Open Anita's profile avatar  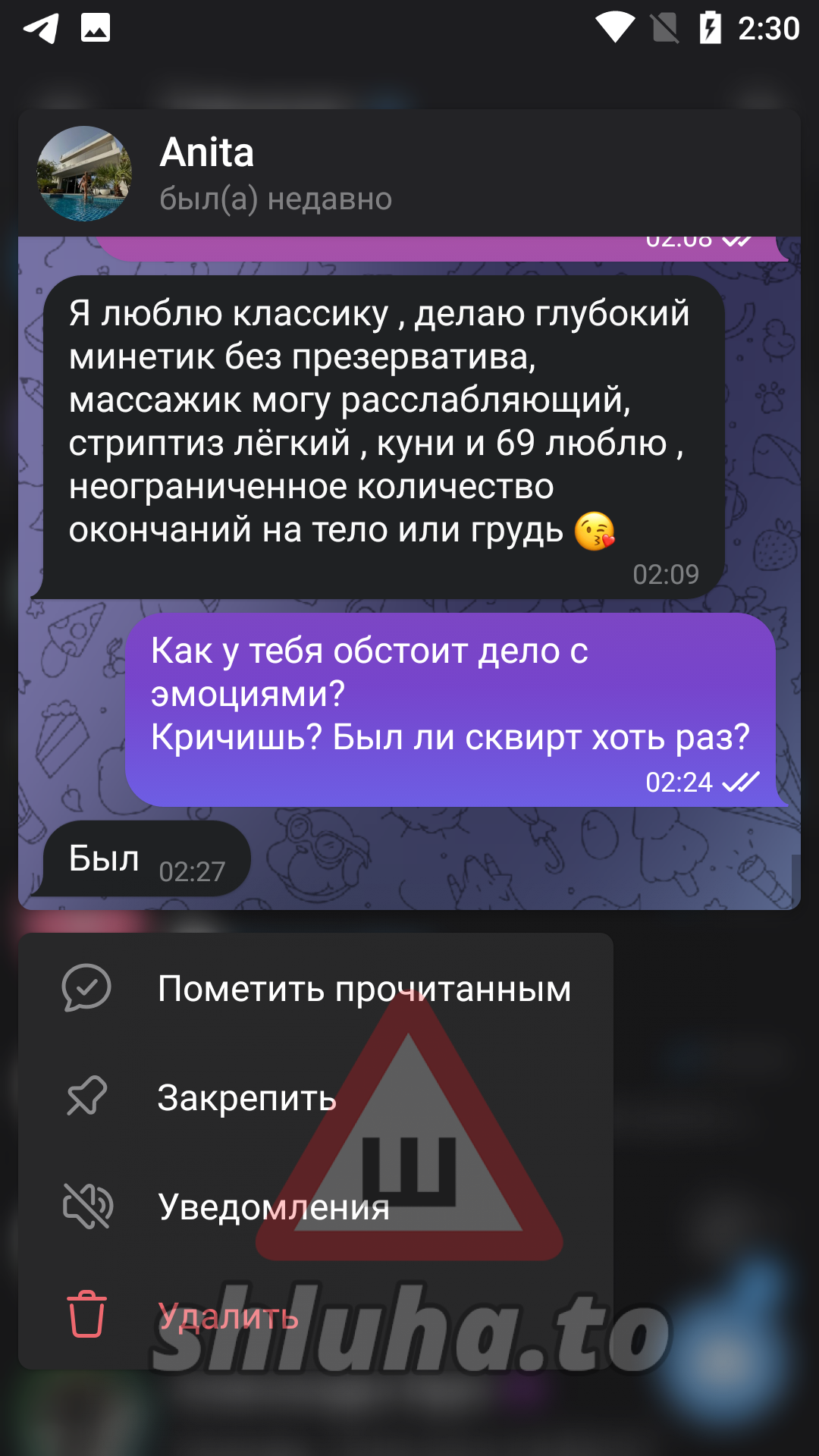pos(84,174)
